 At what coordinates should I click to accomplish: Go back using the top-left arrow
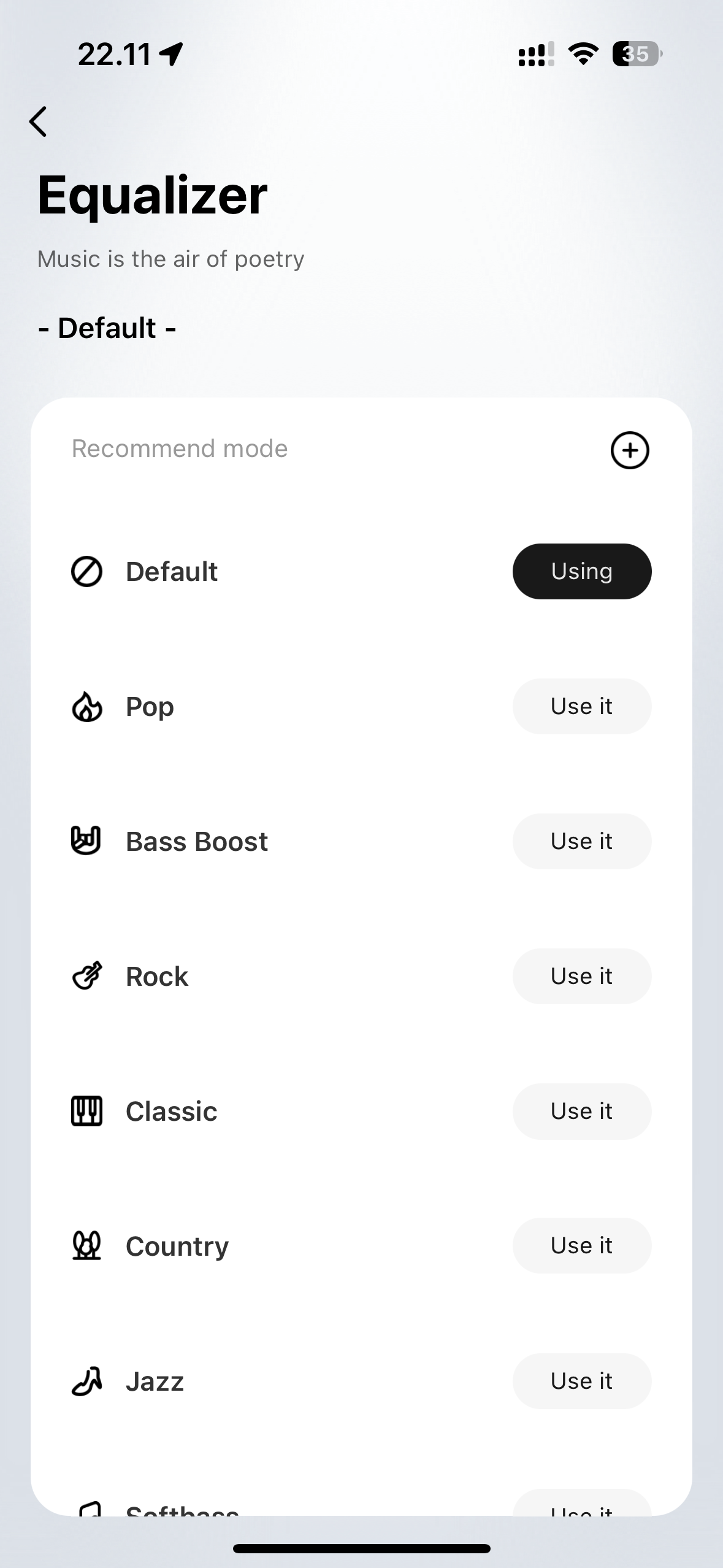(x=38, y=121)
